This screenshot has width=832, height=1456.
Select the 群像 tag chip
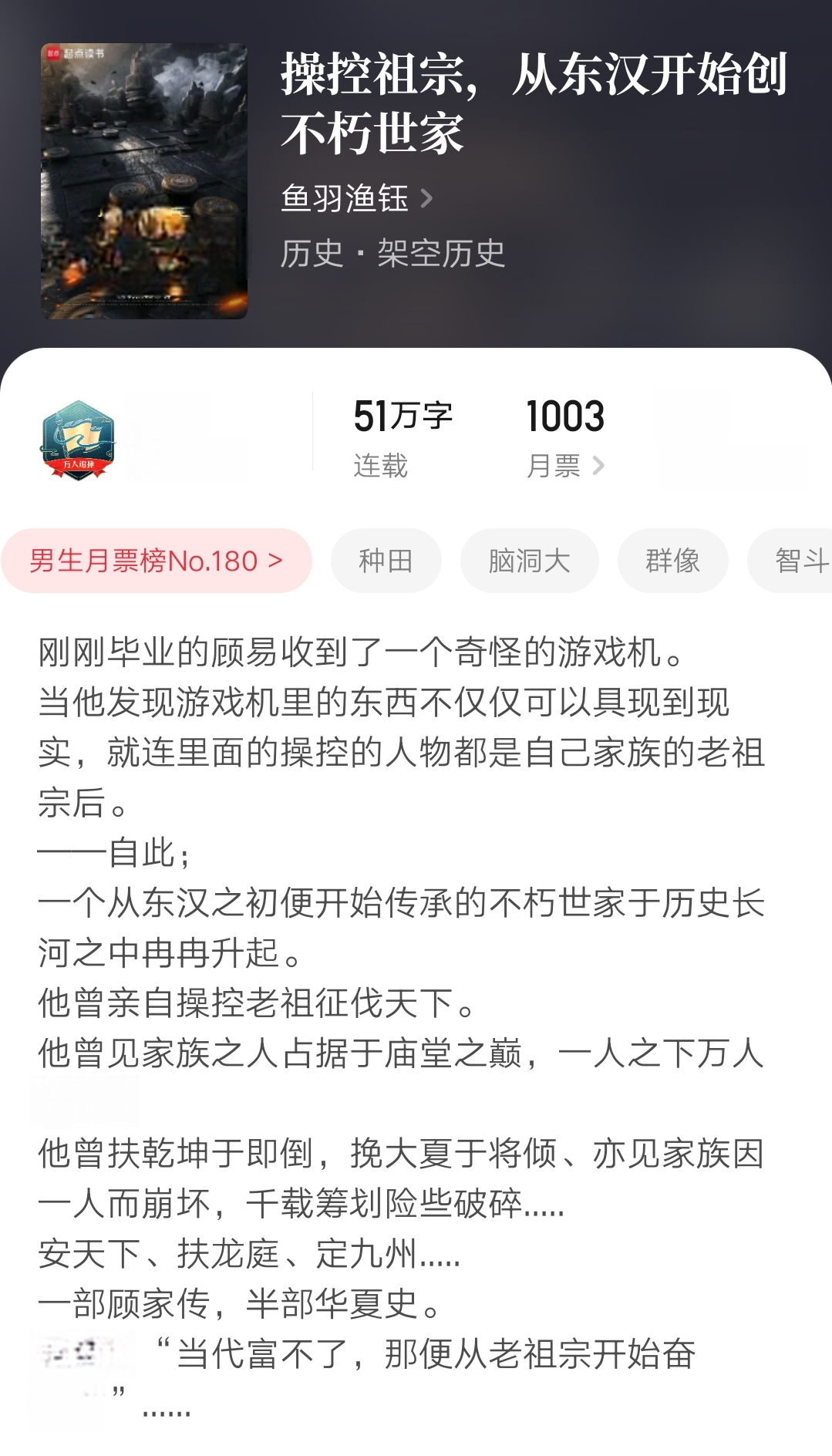click(x=672, y=561)
